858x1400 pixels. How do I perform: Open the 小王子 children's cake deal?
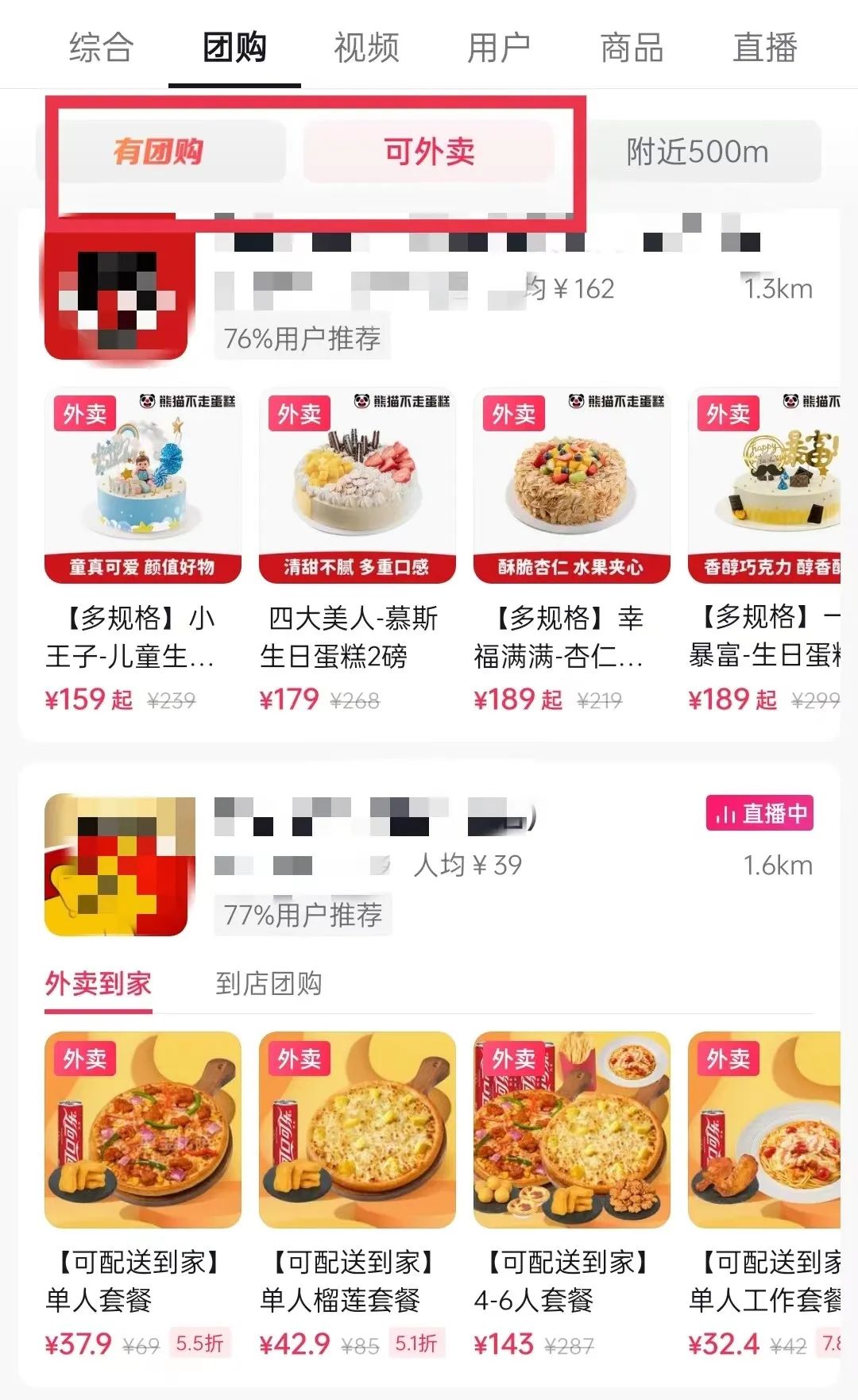tap(143, 548)
